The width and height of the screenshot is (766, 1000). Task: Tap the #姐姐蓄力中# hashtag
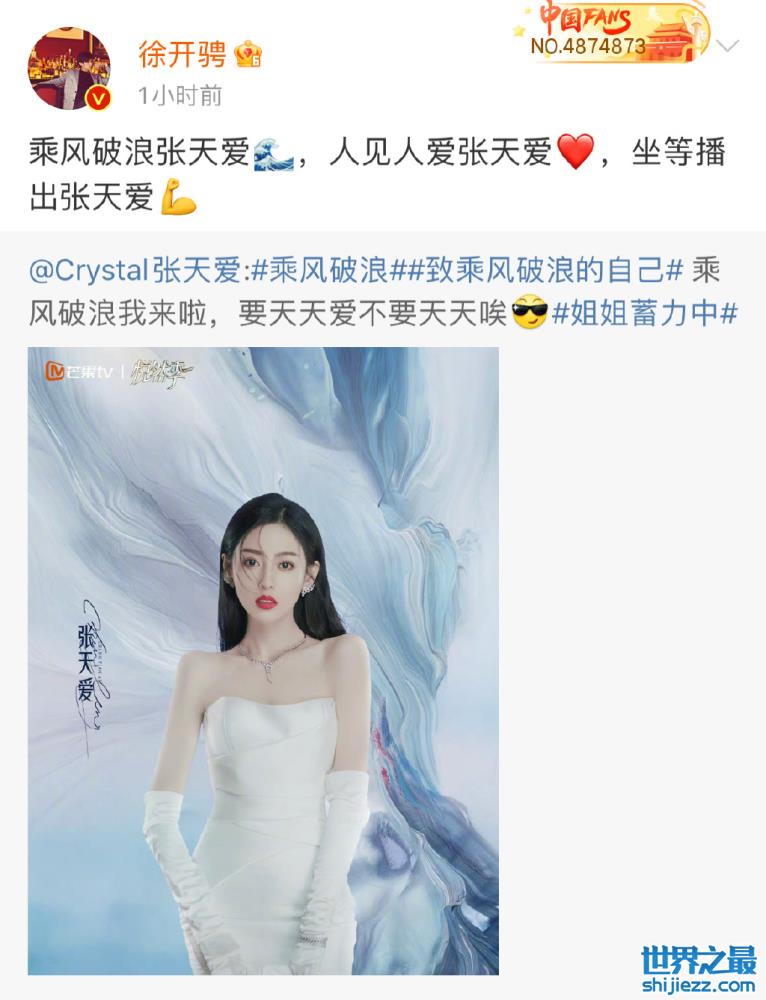[646, 313]
